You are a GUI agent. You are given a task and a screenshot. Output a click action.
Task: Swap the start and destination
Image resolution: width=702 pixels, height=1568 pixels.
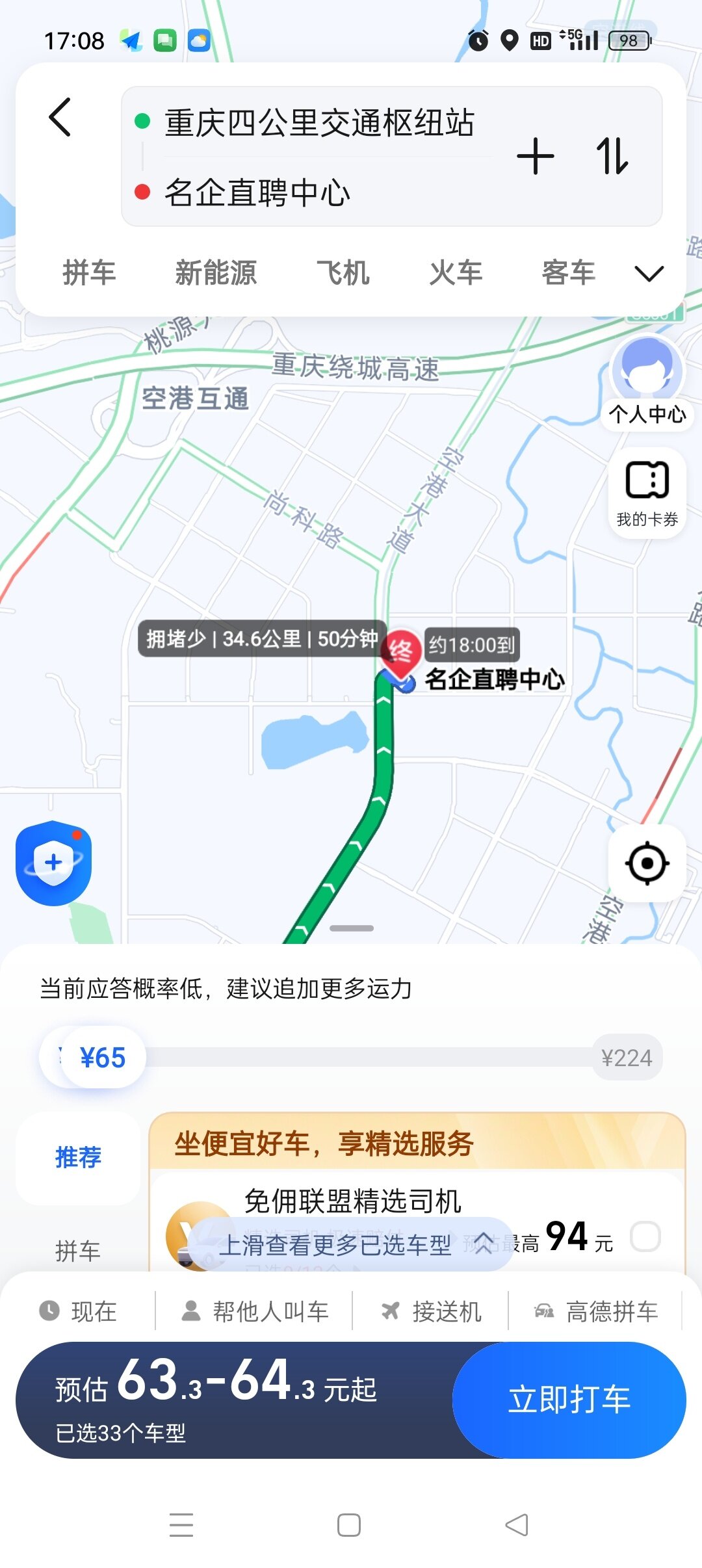(x=612, y=157)
